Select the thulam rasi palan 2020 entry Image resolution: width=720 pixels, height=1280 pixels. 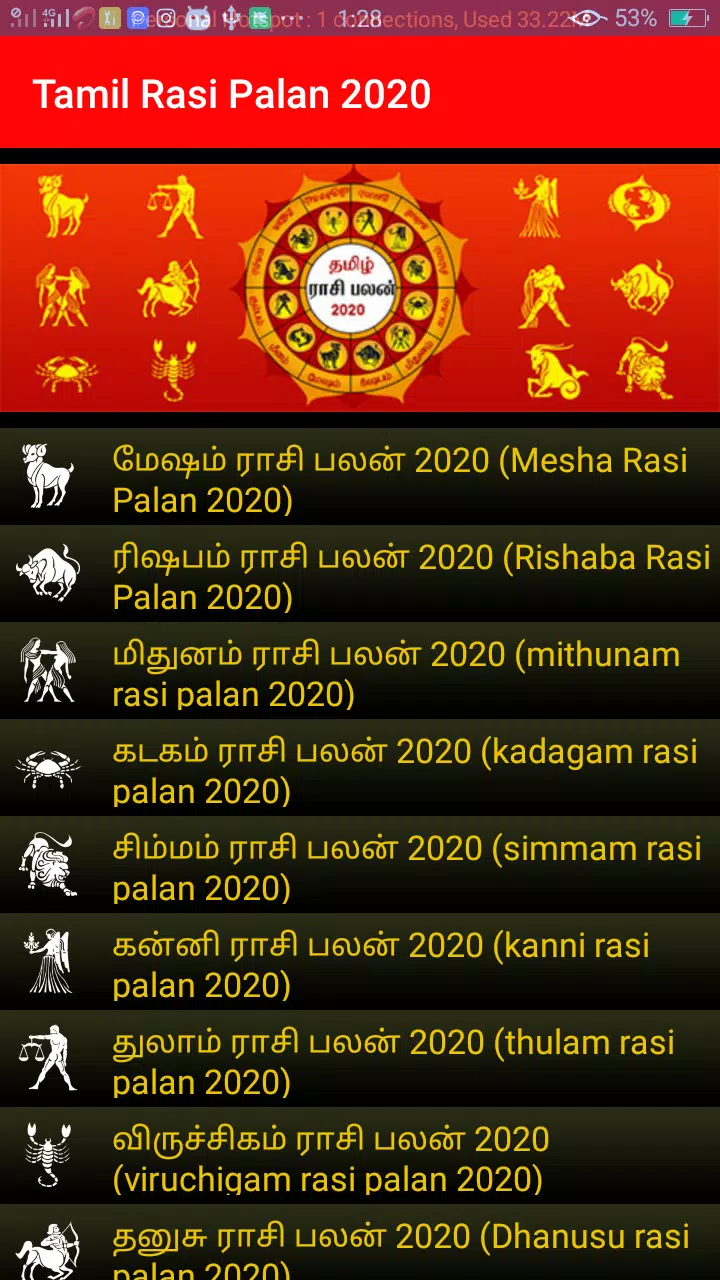400,1060
